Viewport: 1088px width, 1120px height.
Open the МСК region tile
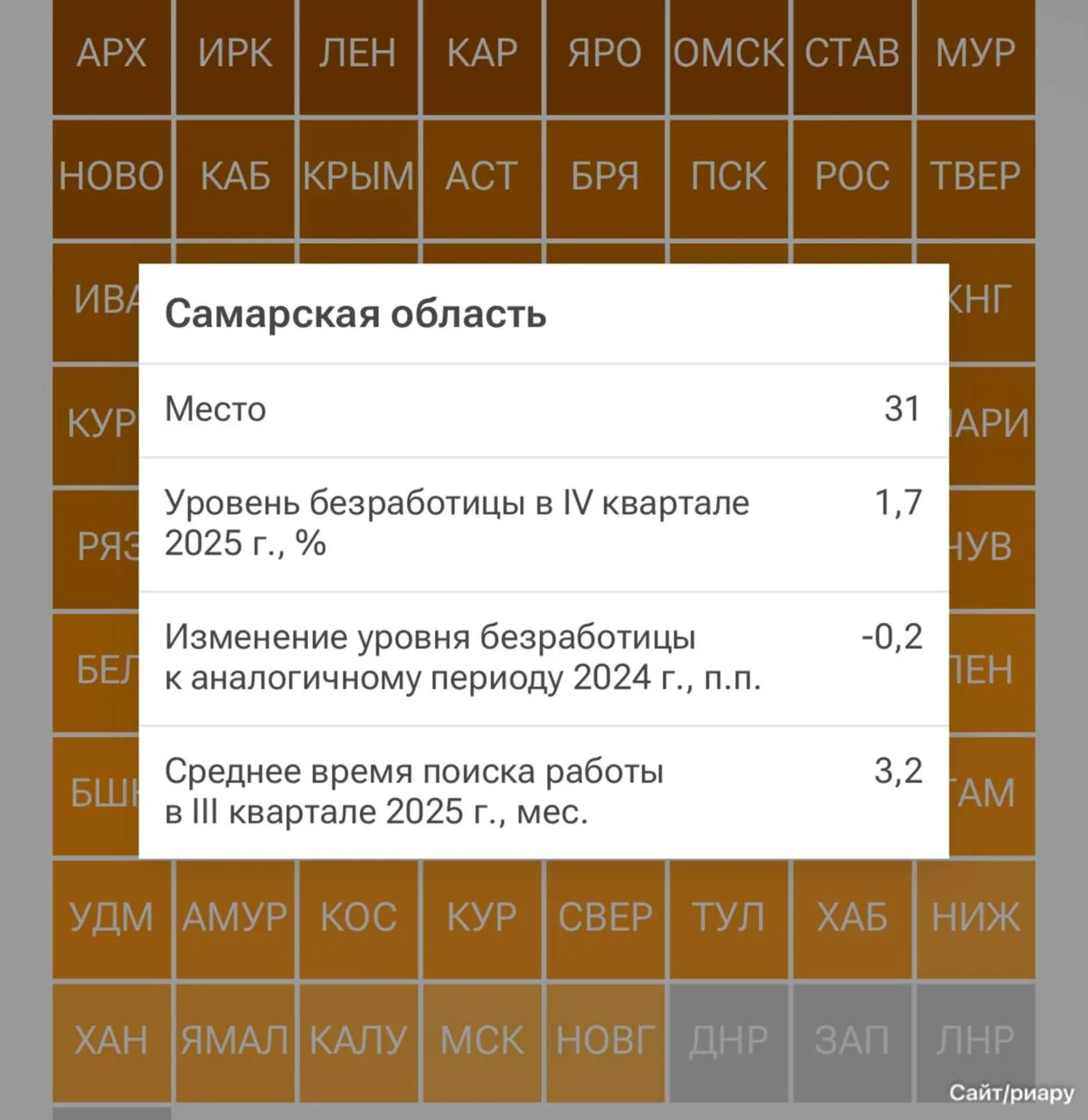coord(482,1041)
